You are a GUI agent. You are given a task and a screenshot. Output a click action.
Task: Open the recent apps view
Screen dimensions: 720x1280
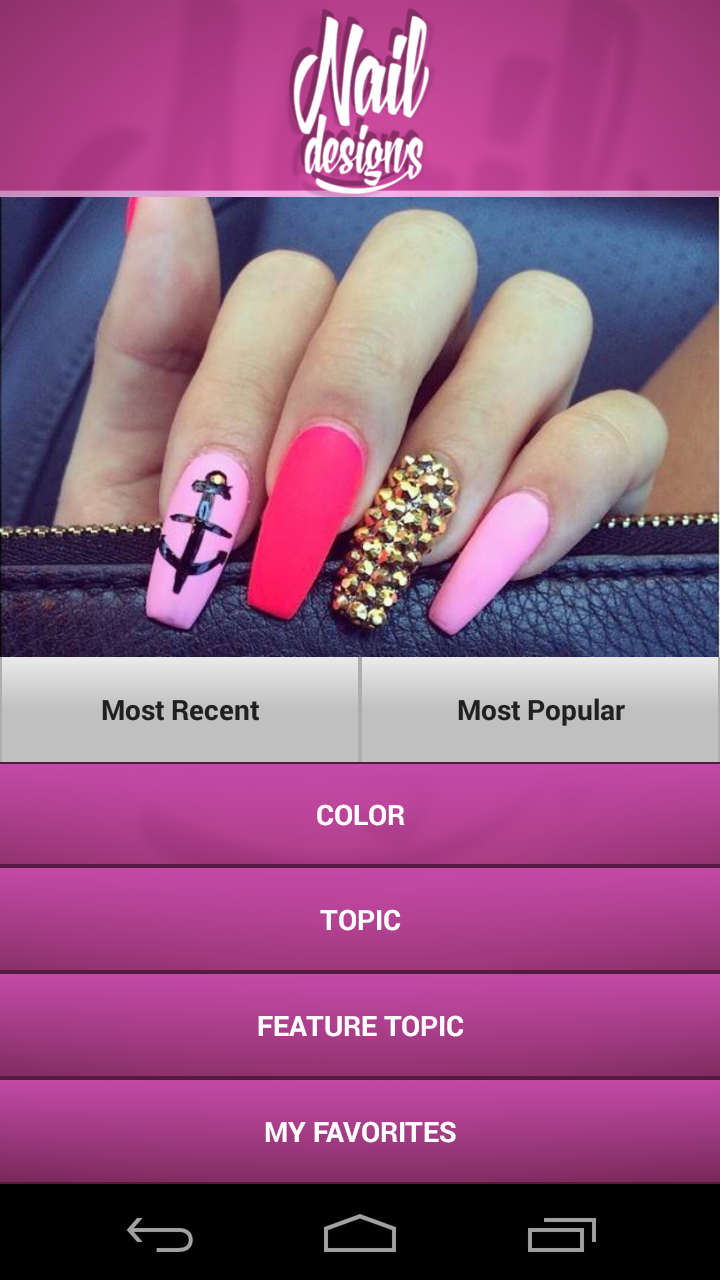point(561,1234)
